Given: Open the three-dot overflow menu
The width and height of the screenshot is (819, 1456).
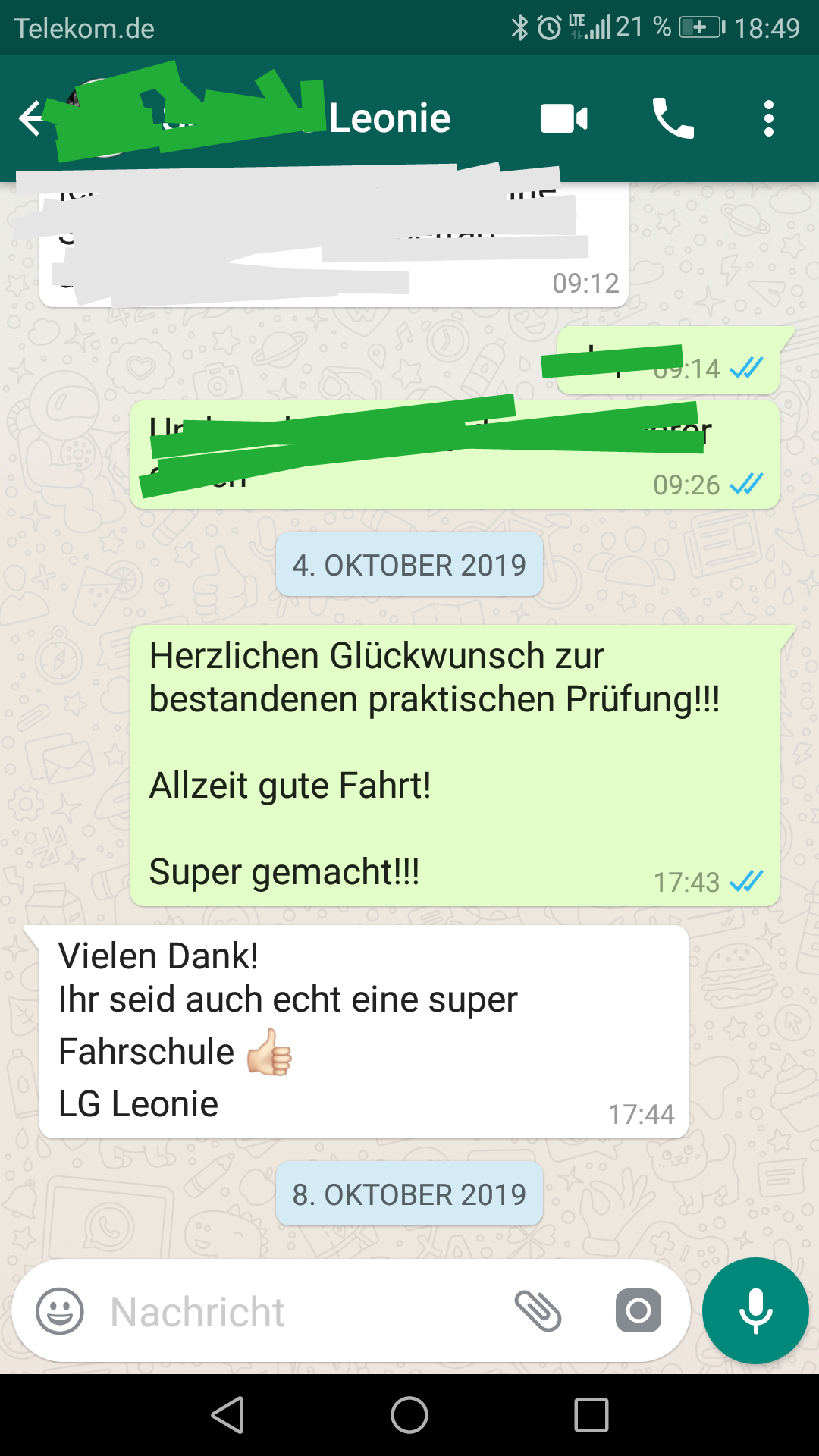Looking at the screenshot, I should point(769,119).
